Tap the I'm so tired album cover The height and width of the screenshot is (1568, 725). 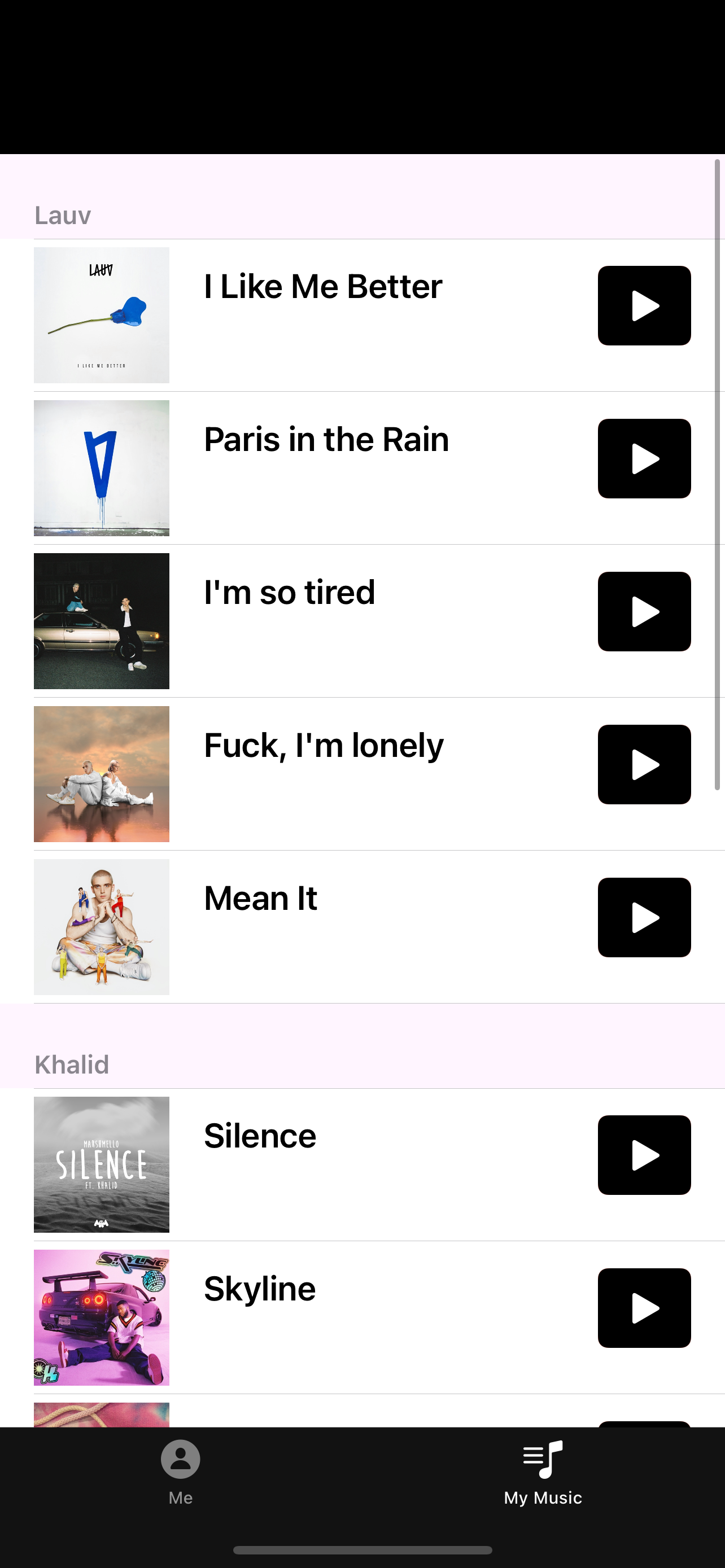coord(101,620)
